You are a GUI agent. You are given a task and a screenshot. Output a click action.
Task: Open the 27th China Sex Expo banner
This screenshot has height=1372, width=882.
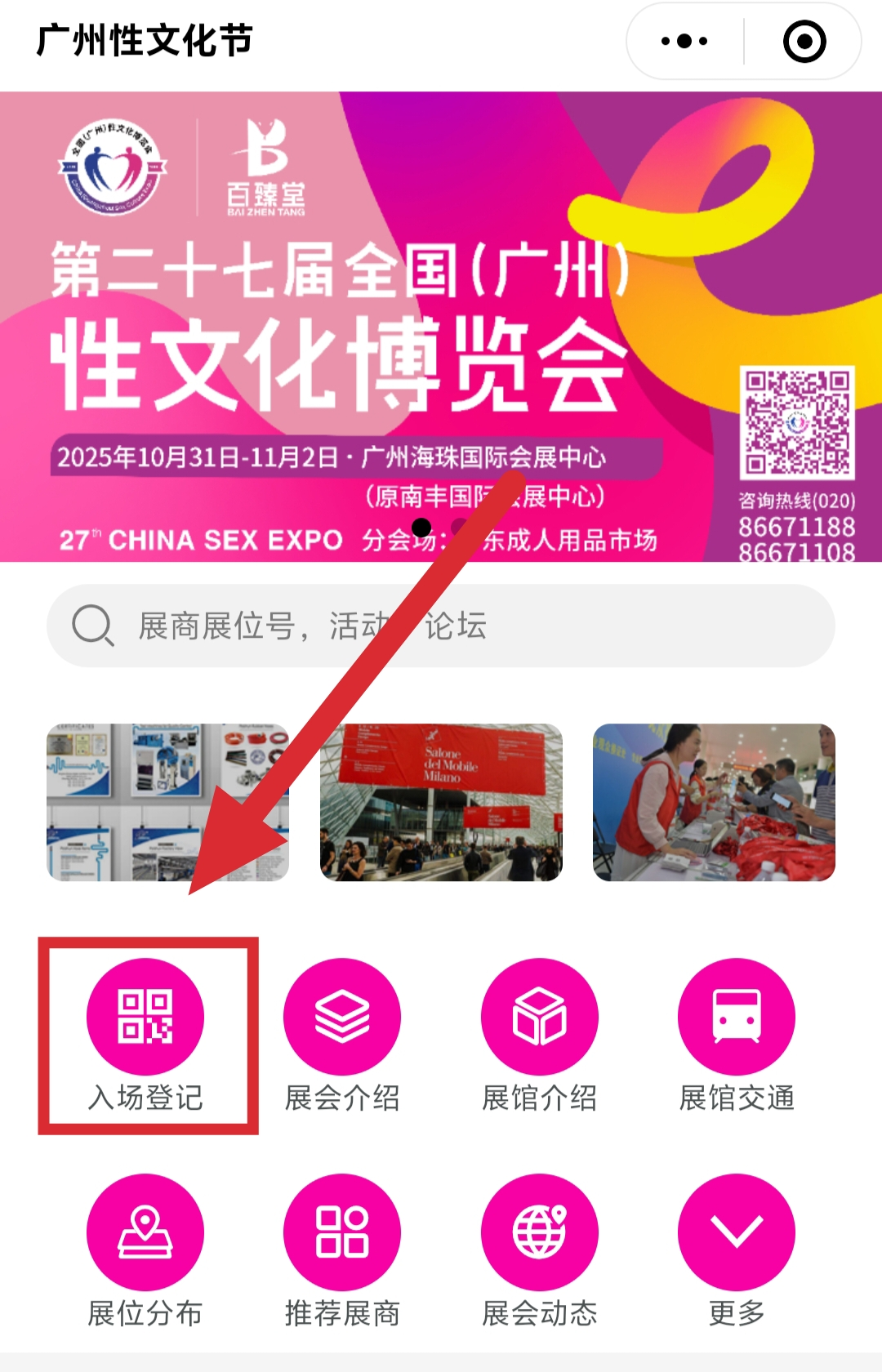point(441,327)
